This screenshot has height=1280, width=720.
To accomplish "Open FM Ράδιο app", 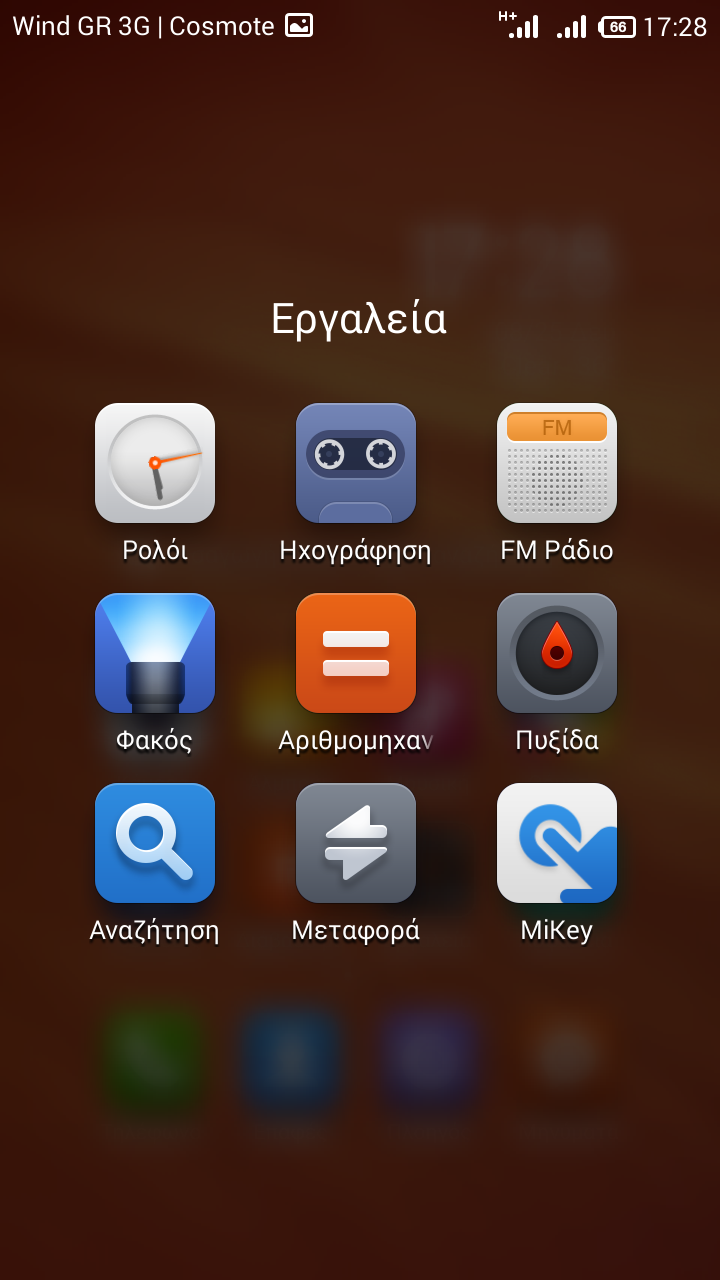I will click(557, 463).
